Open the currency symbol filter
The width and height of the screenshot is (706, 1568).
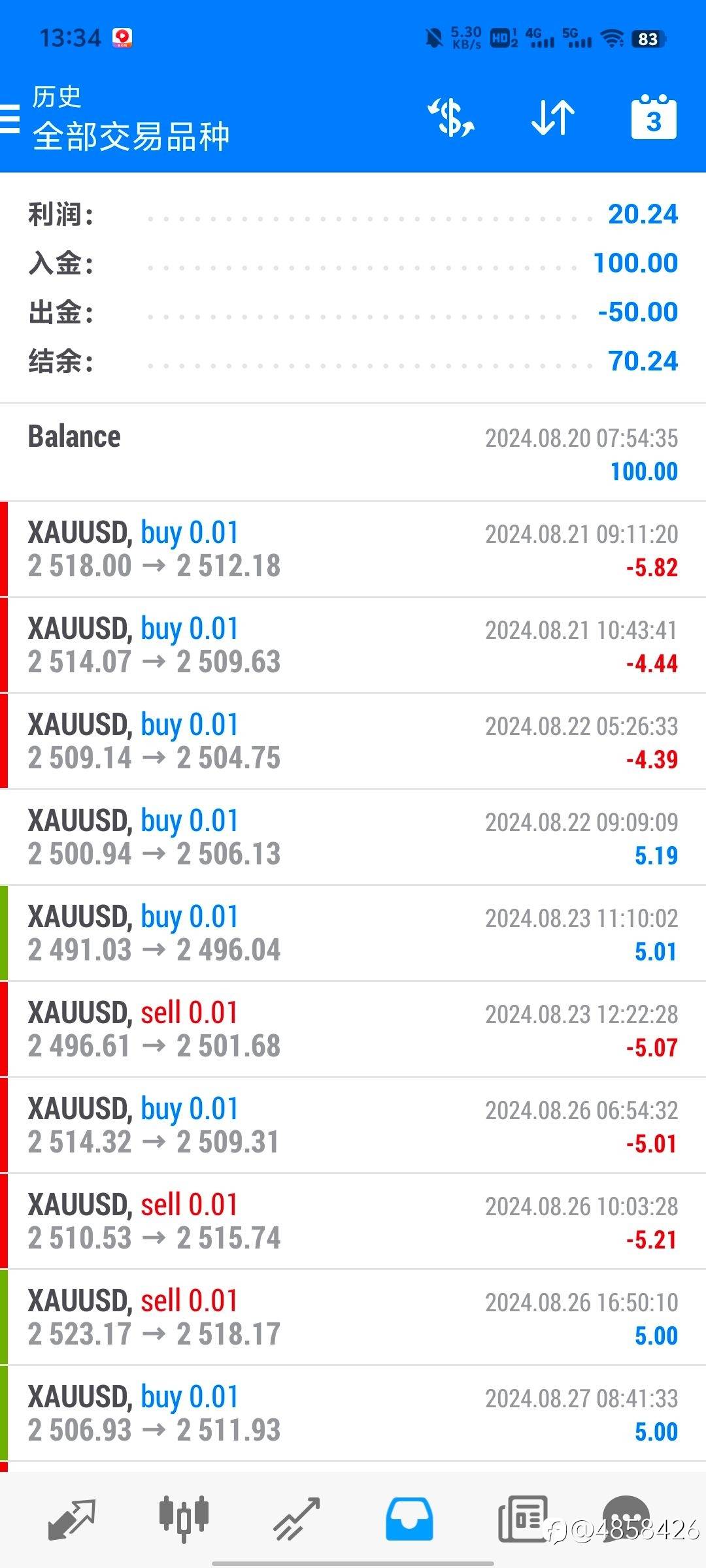451,118
